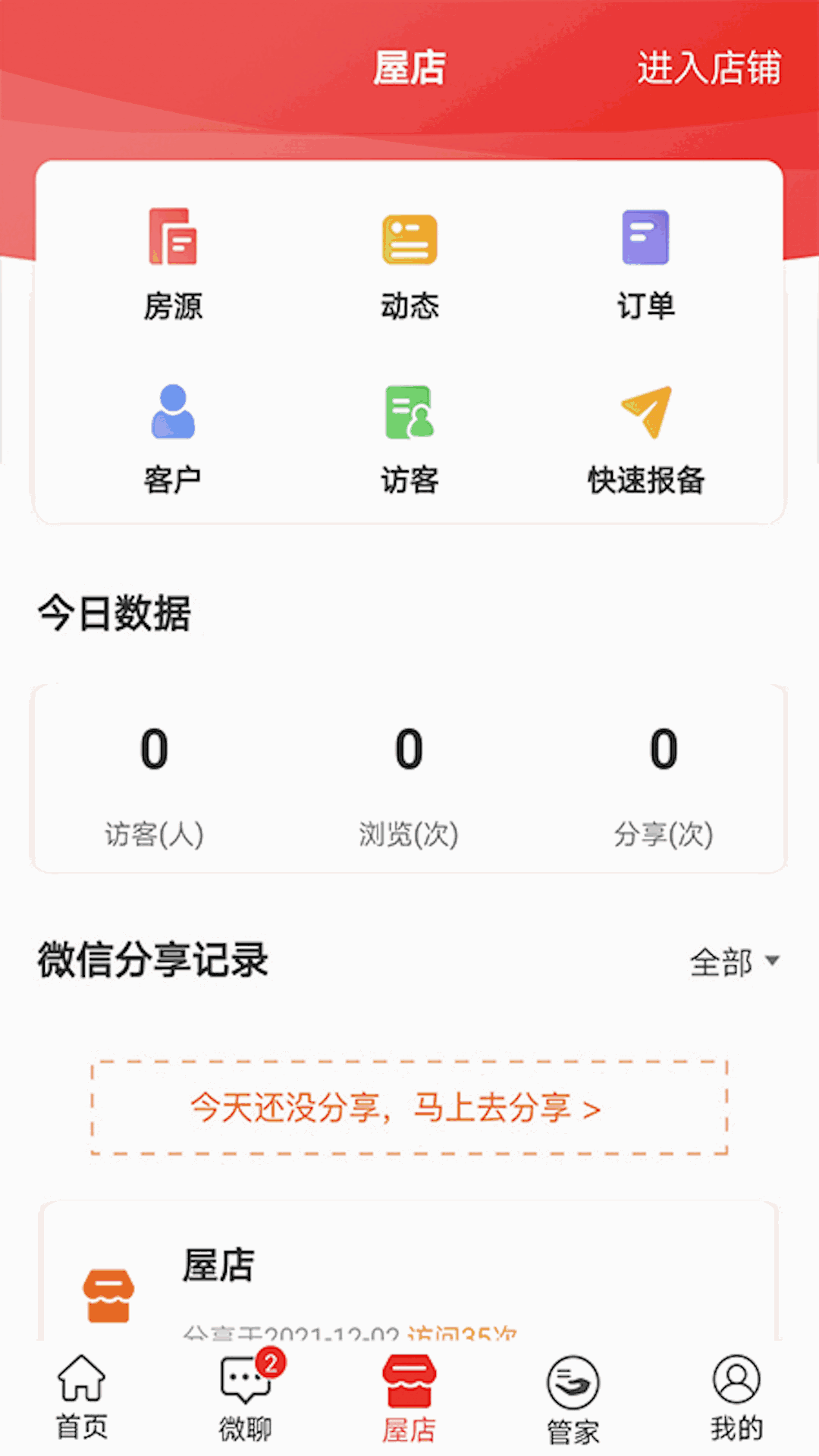Open the 动态 updates section

tap(409, 265)
